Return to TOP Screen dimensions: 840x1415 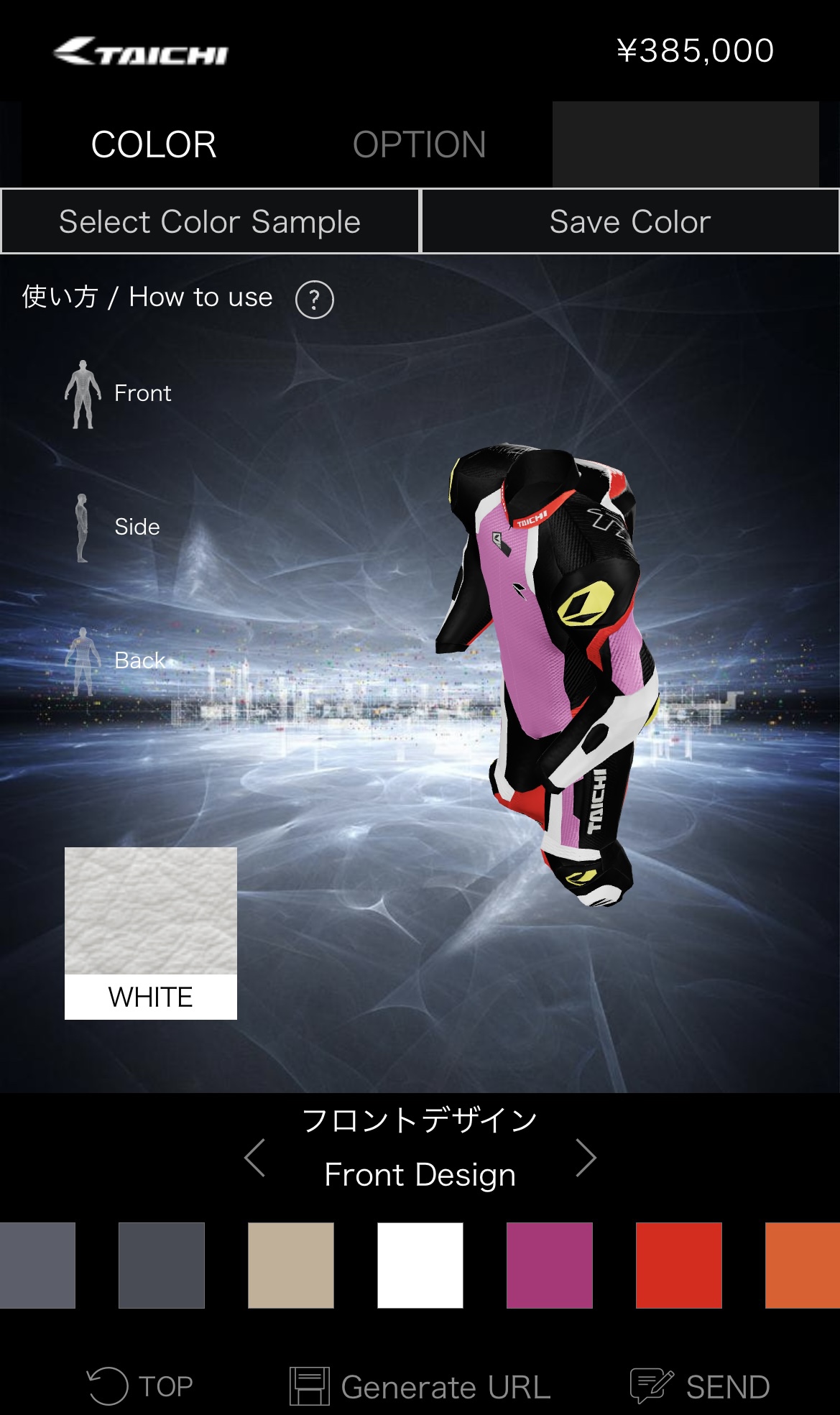coord(140,1386)
